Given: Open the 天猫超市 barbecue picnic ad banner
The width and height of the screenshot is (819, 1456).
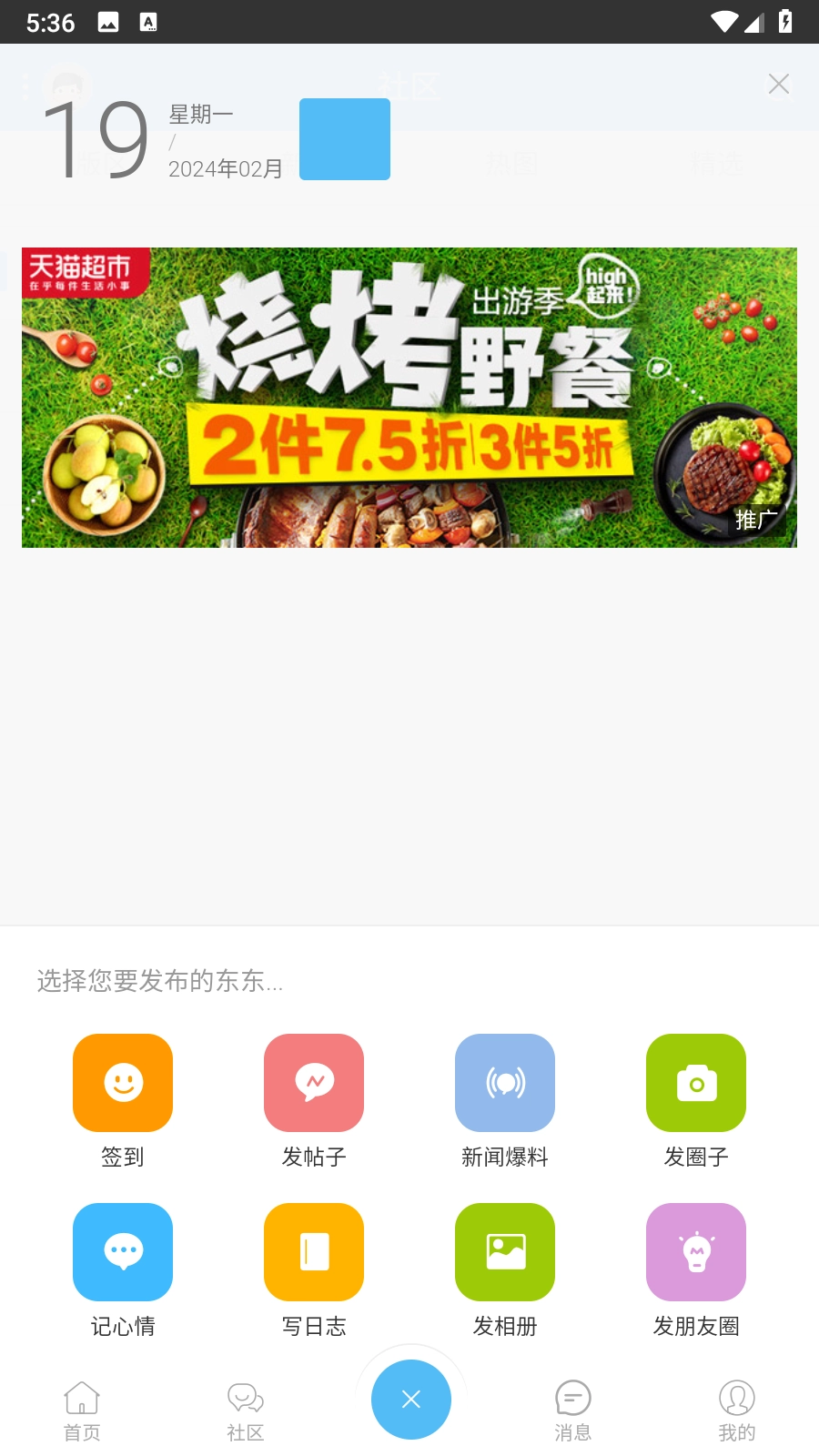Looking at the screenshot, I should (409, 398).
